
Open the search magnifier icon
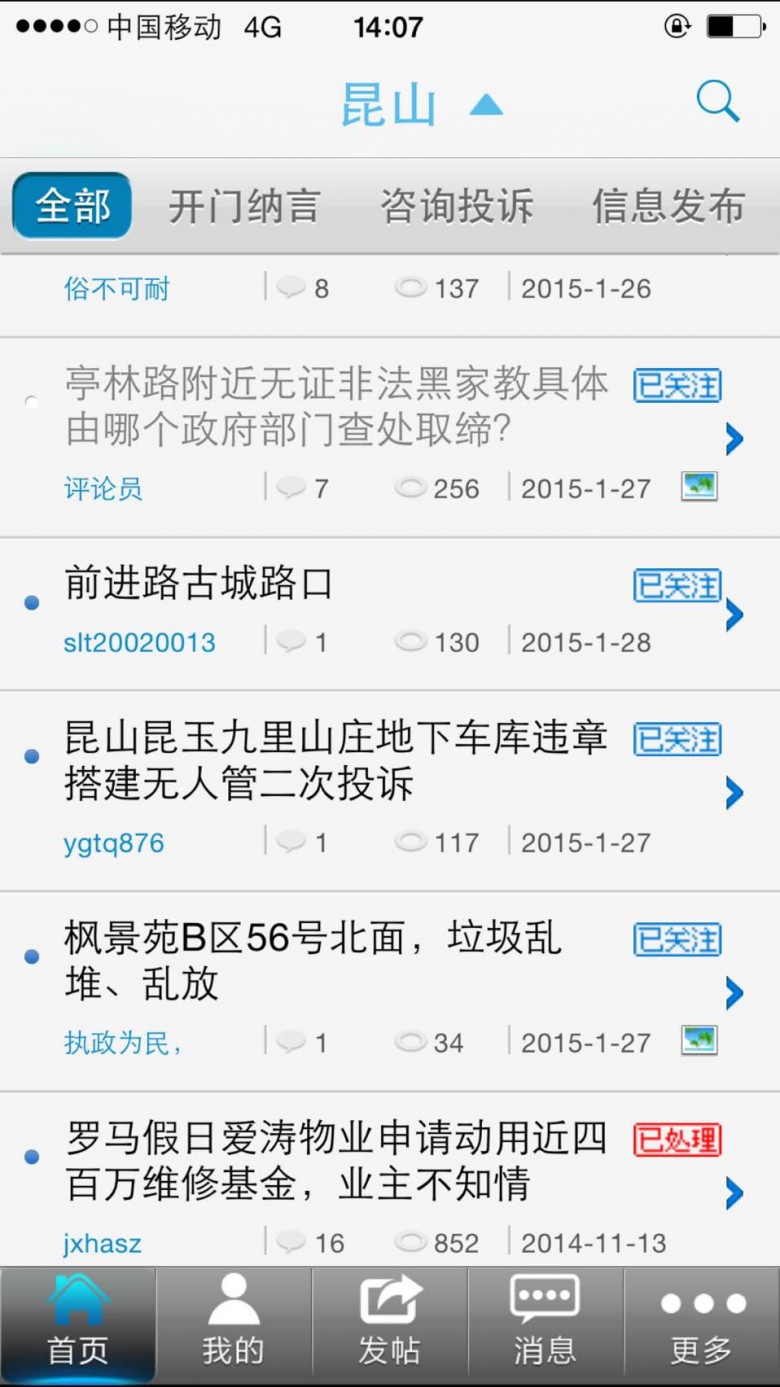(x=717, y=102)
